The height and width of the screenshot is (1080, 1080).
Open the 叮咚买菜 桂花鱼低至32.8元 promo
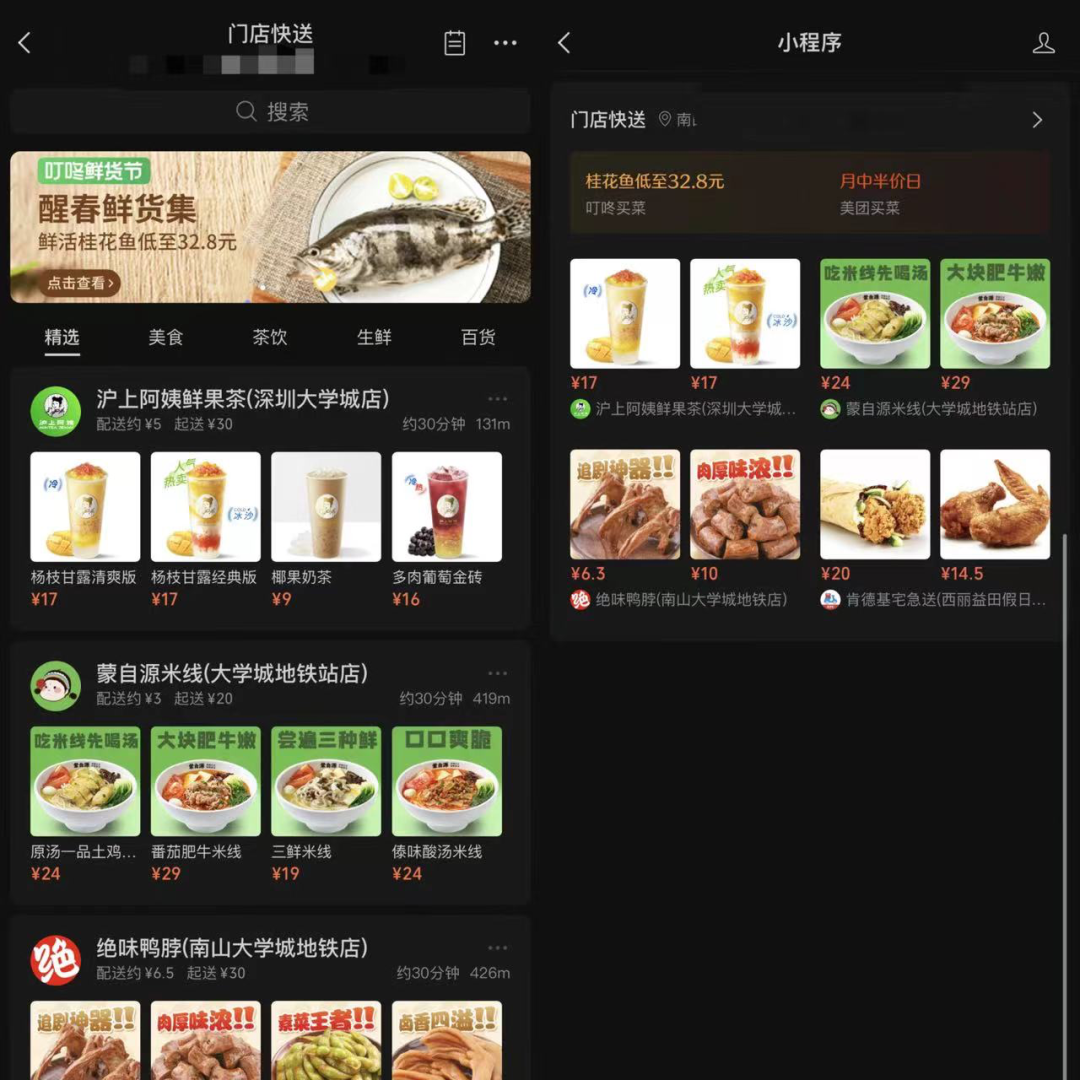click(x=655, y=193)
